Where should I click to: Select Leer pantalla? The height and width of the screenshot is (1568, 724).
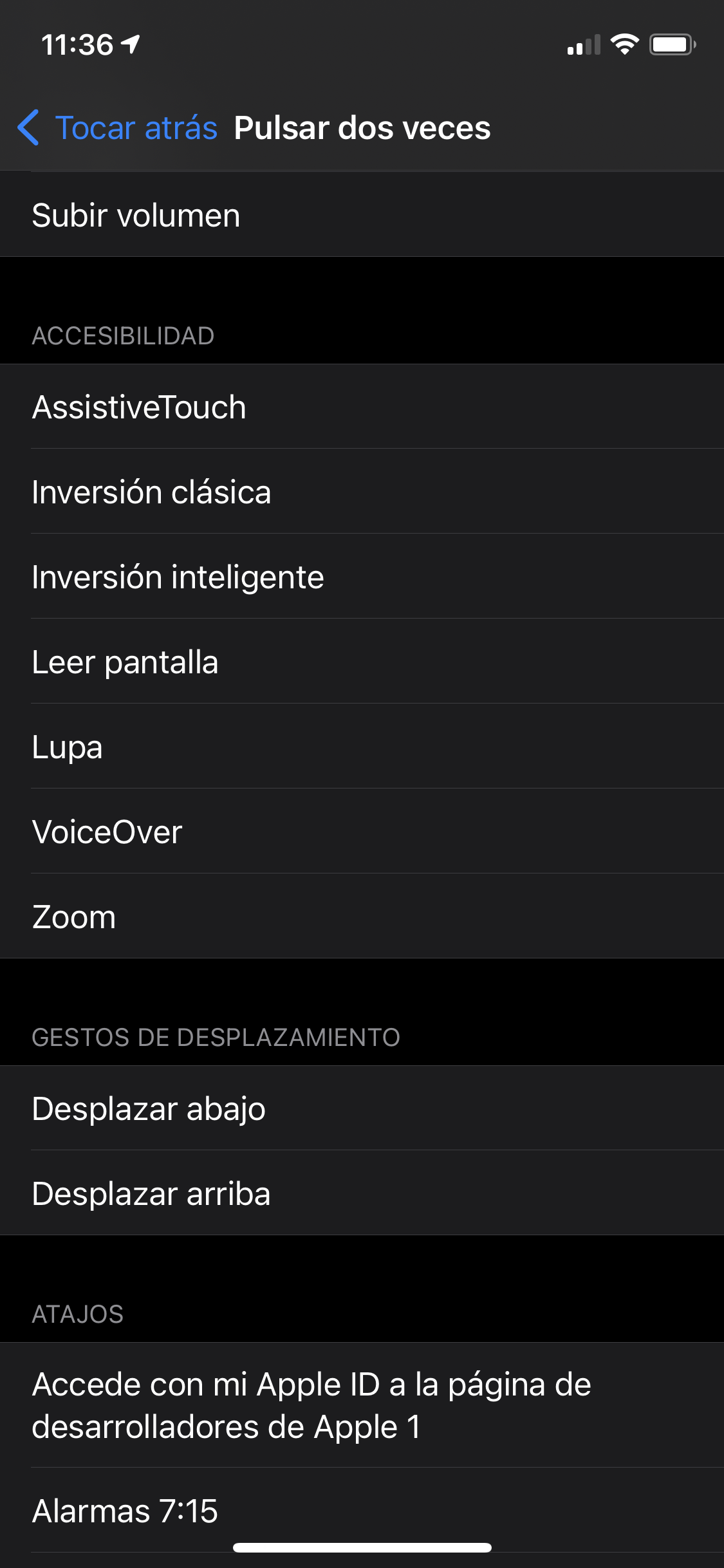coord(362,661)
